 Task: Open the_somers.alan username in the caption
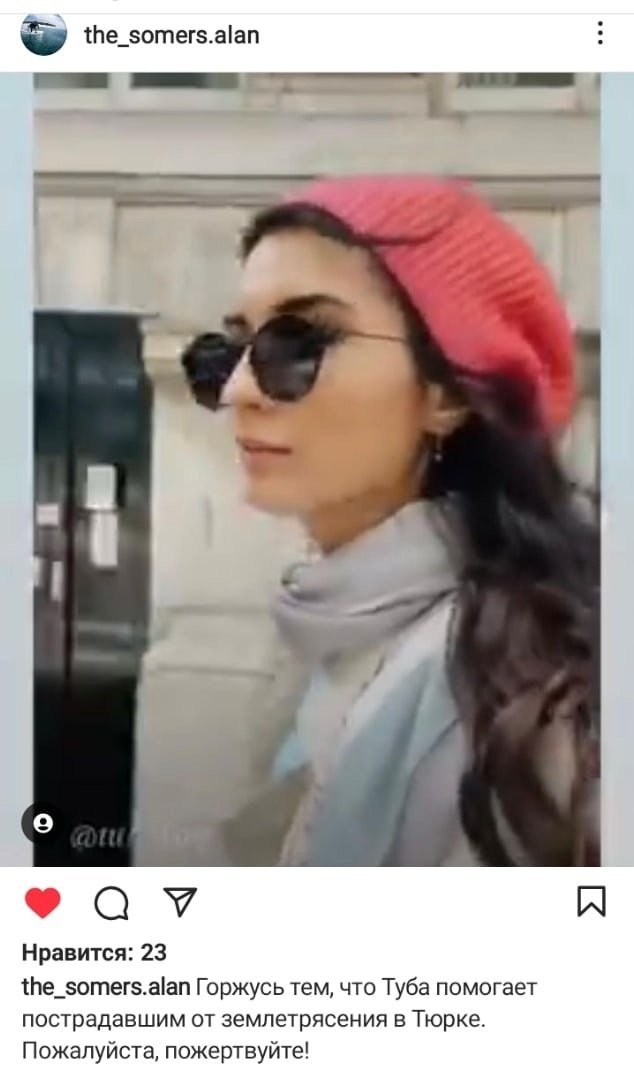pos(106,988)
